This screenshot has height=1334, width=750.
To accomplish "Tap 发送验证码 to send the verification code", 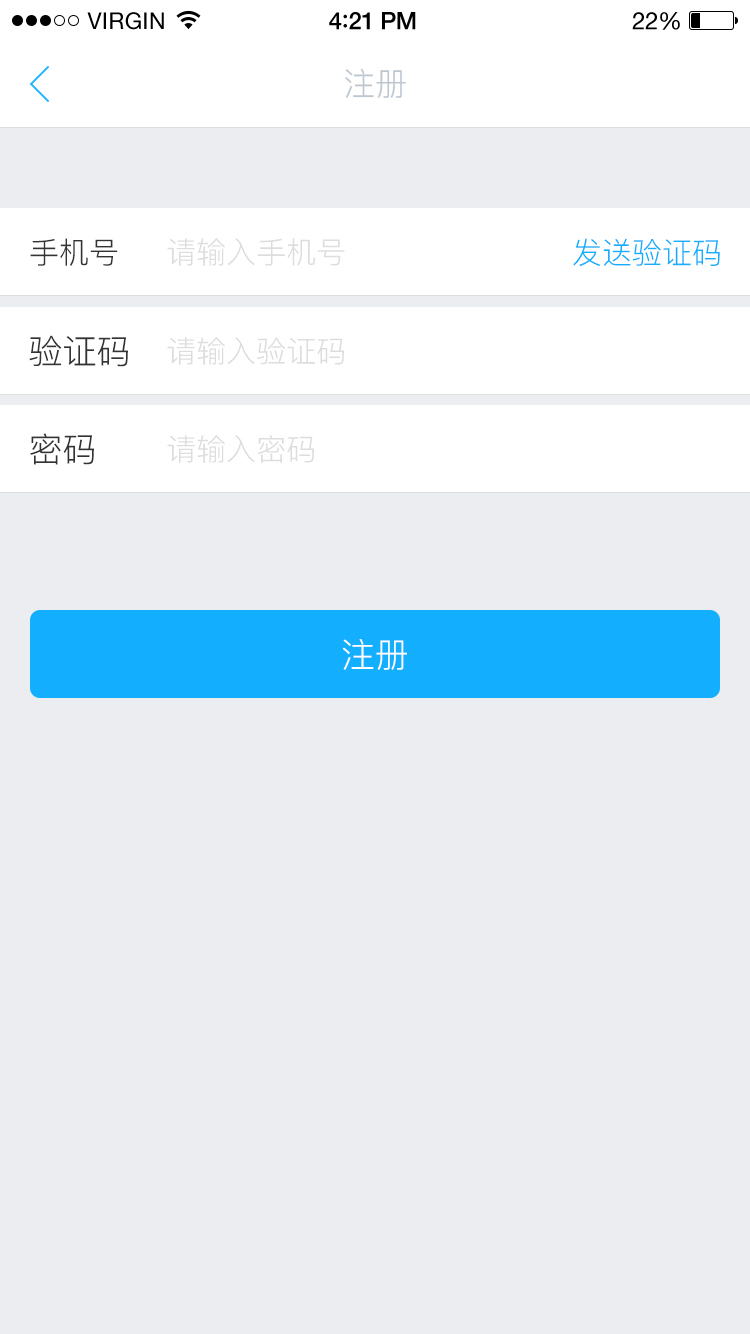I will [x=646, y=252].
